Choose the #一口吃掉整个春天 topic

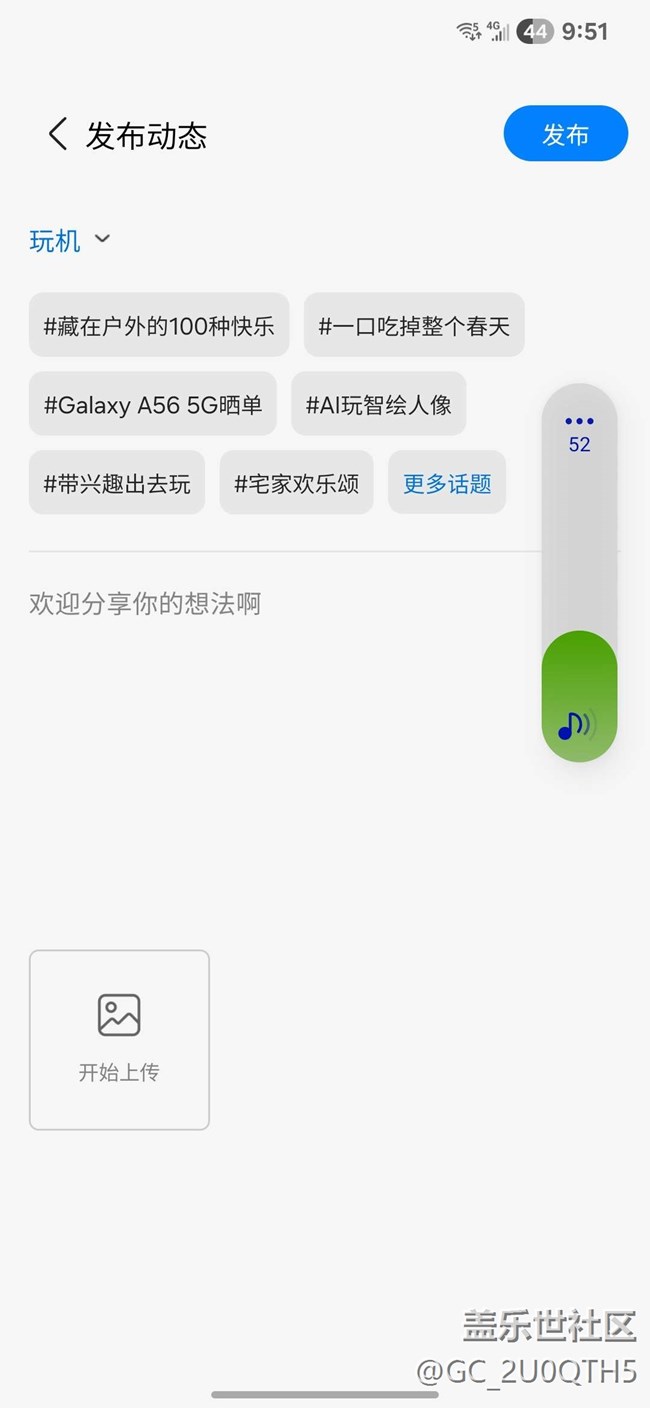[x=414, y=325]
